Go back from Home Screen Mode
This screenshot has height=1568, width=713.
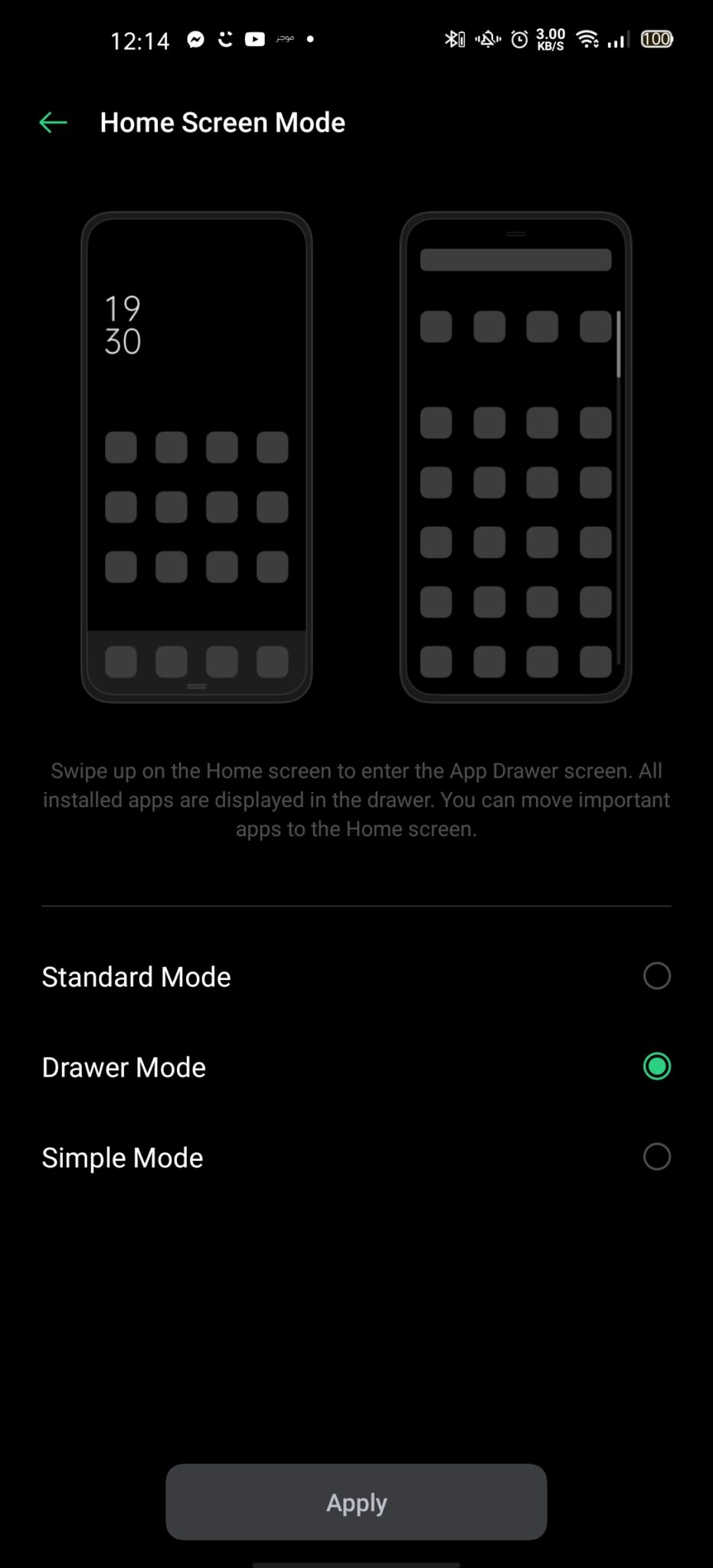click(53, 122)
